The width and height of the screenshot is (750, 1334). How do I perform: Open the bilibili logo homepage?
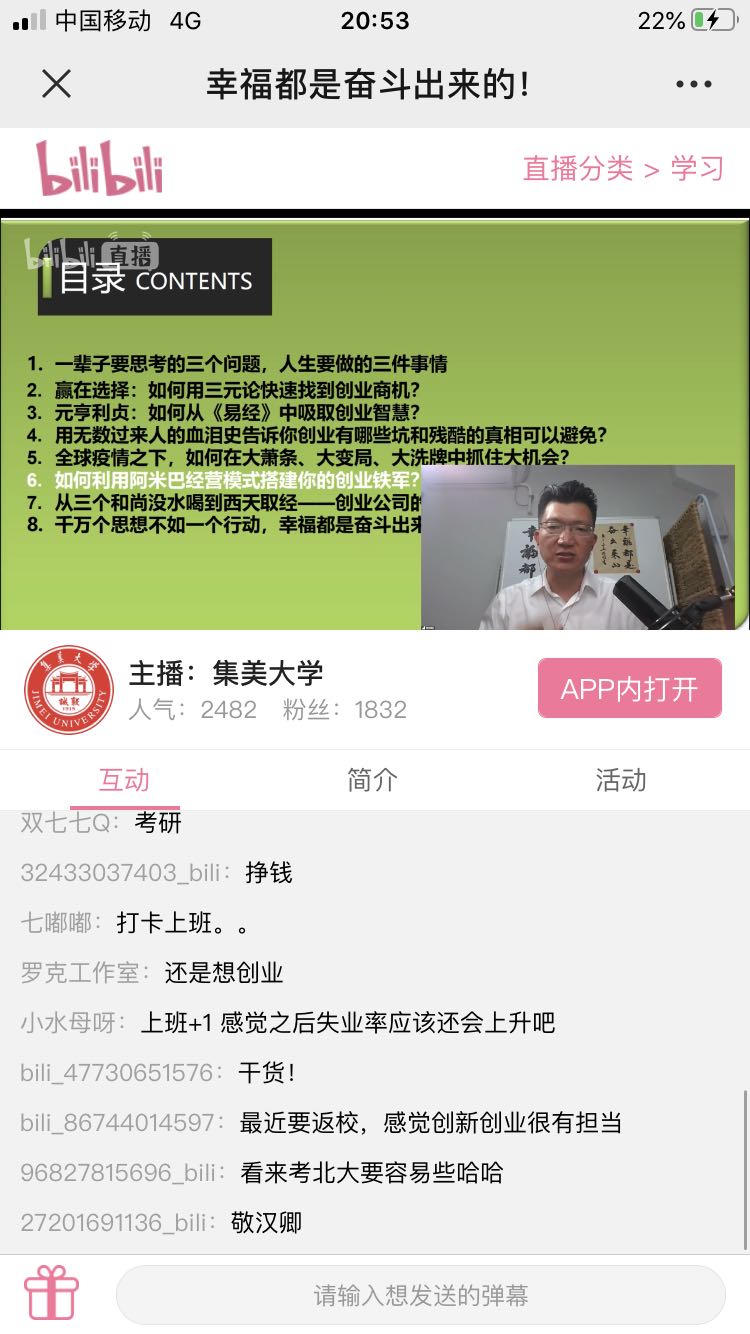[99, 168]
